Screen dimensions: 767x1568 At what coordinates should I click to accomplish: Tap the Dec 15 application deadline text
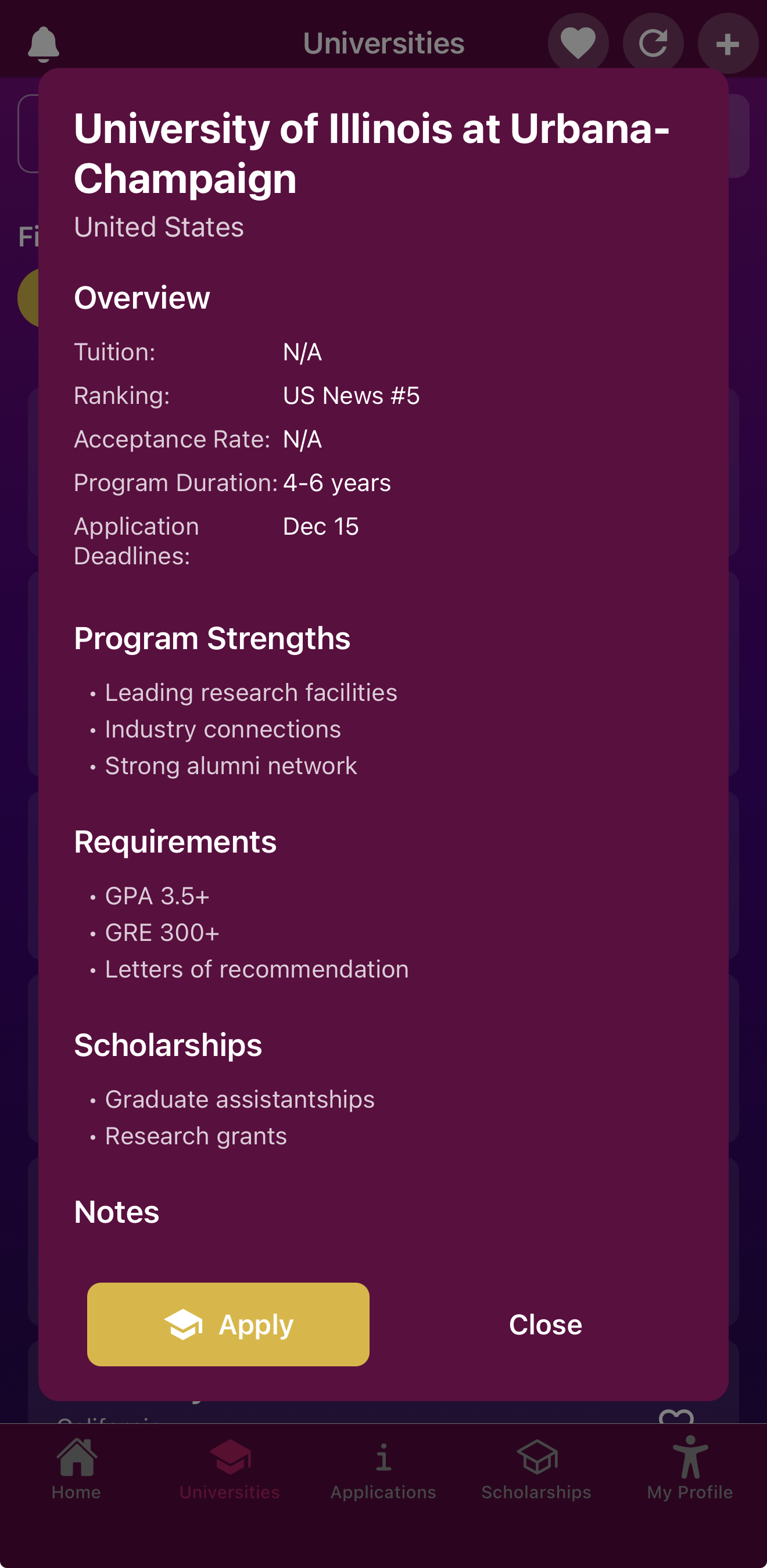321,527
